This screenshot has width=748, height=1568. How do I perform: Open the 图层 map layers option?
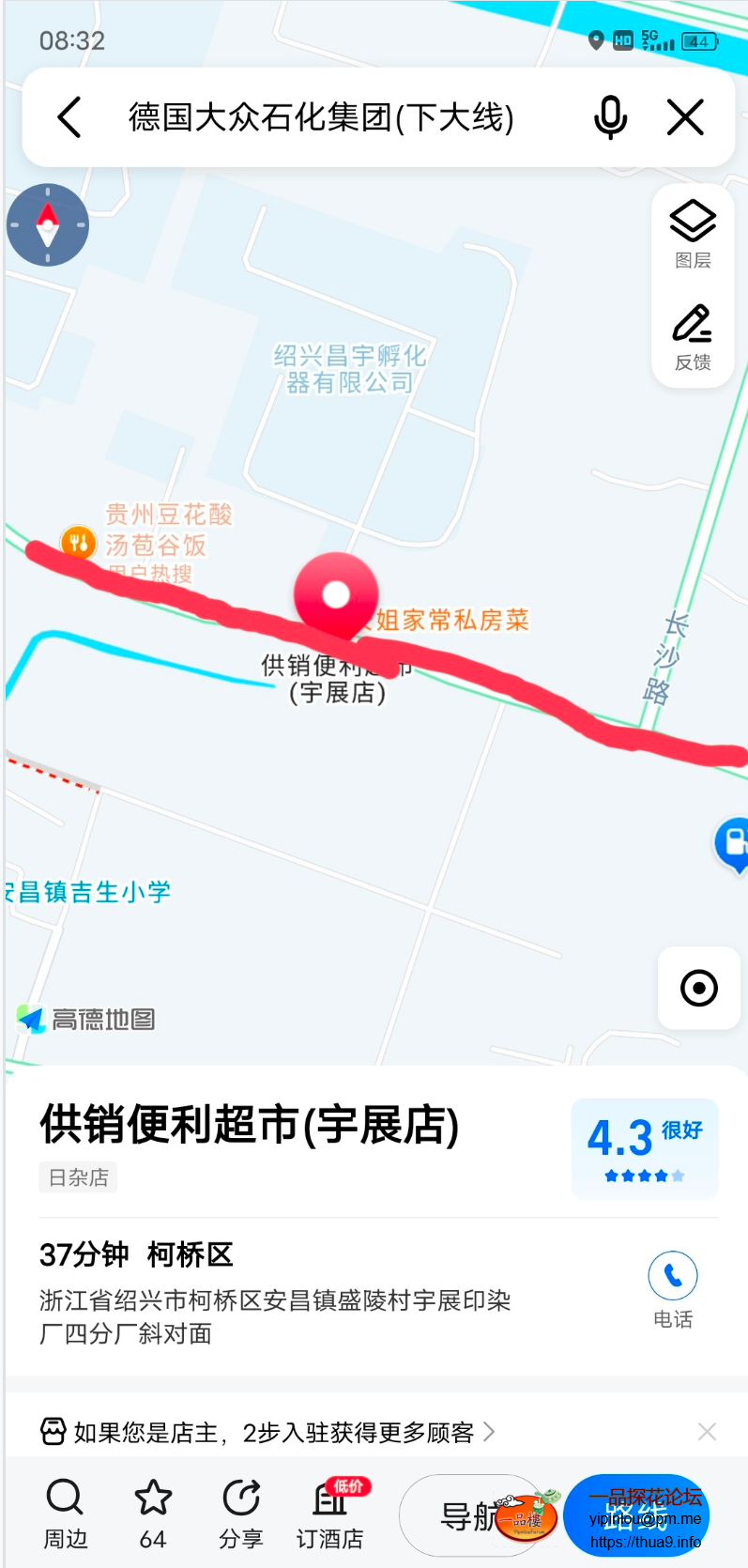click(x=693, y=234)
